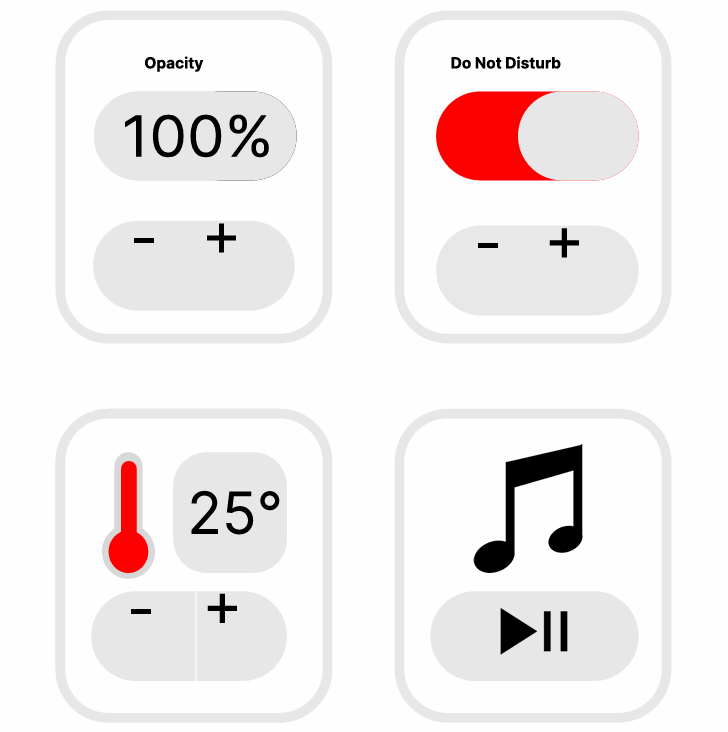
Task: Tap minus in the Do Not Disturb card
Action: tap(488, 246)
